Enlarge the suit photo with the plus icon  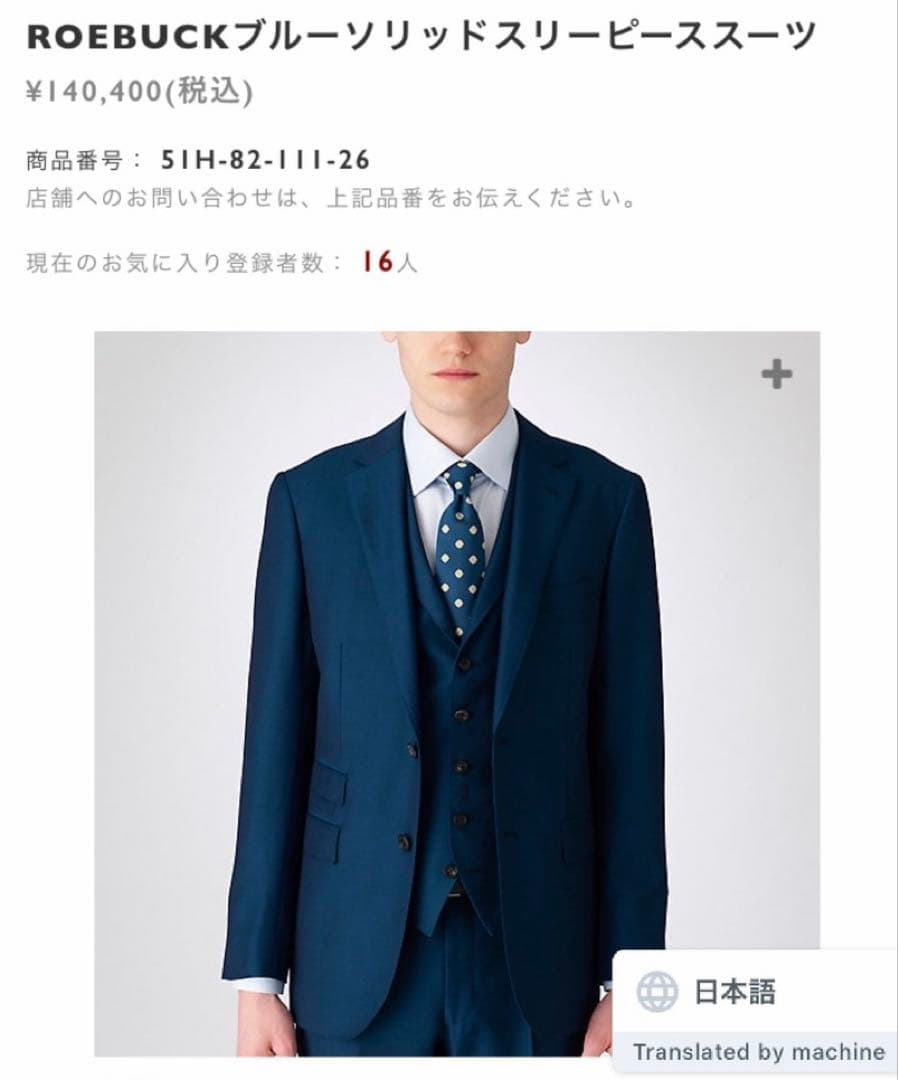pyautogui.click(x=777, y=375)
